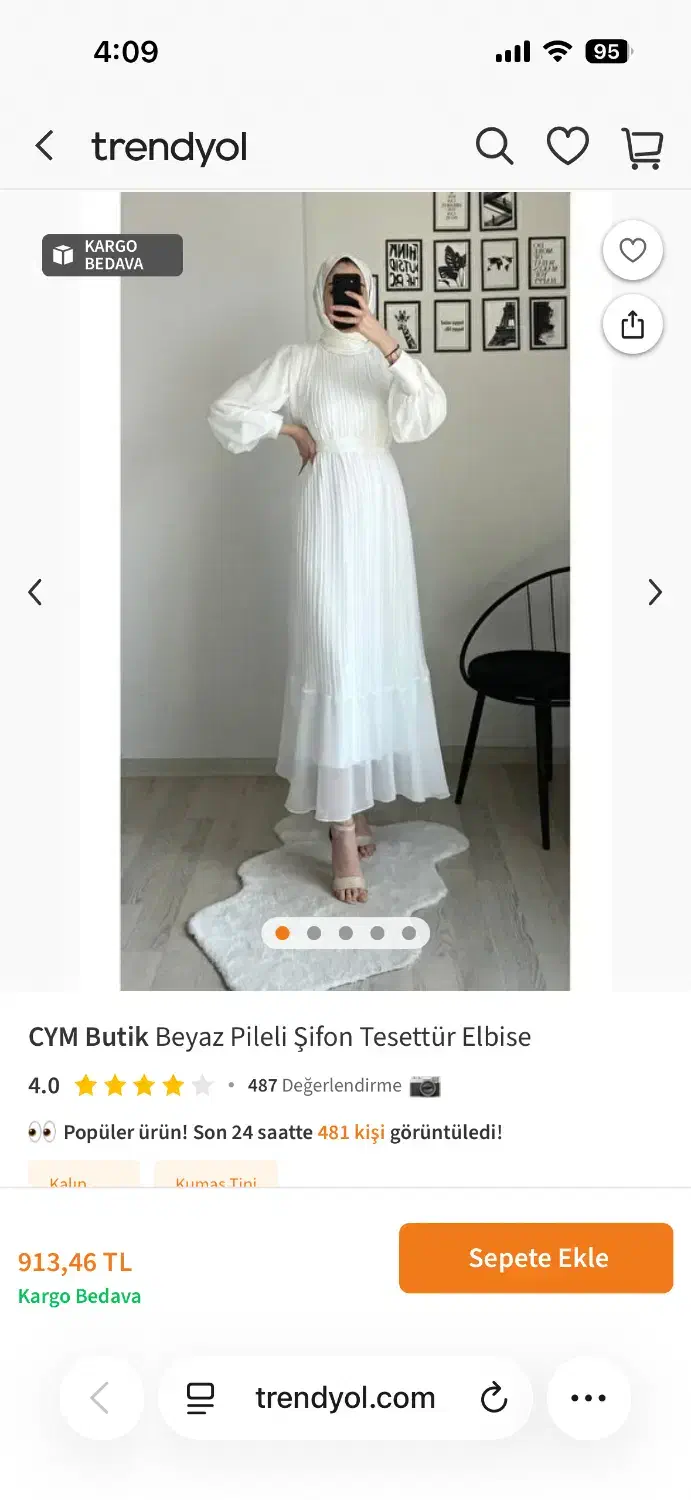Viewport: 691px width, 1500px height.
Task: Tap the Sepete Ekle button
Action: pos(536,1258)
